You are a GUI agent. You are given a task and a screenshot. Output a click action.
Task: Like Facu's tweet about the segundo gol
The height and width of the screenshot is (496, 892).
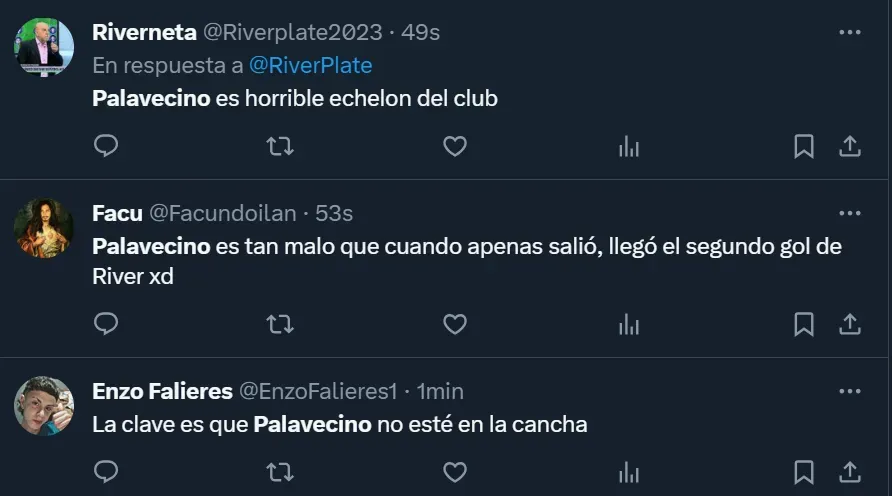[x=455, y=324]
